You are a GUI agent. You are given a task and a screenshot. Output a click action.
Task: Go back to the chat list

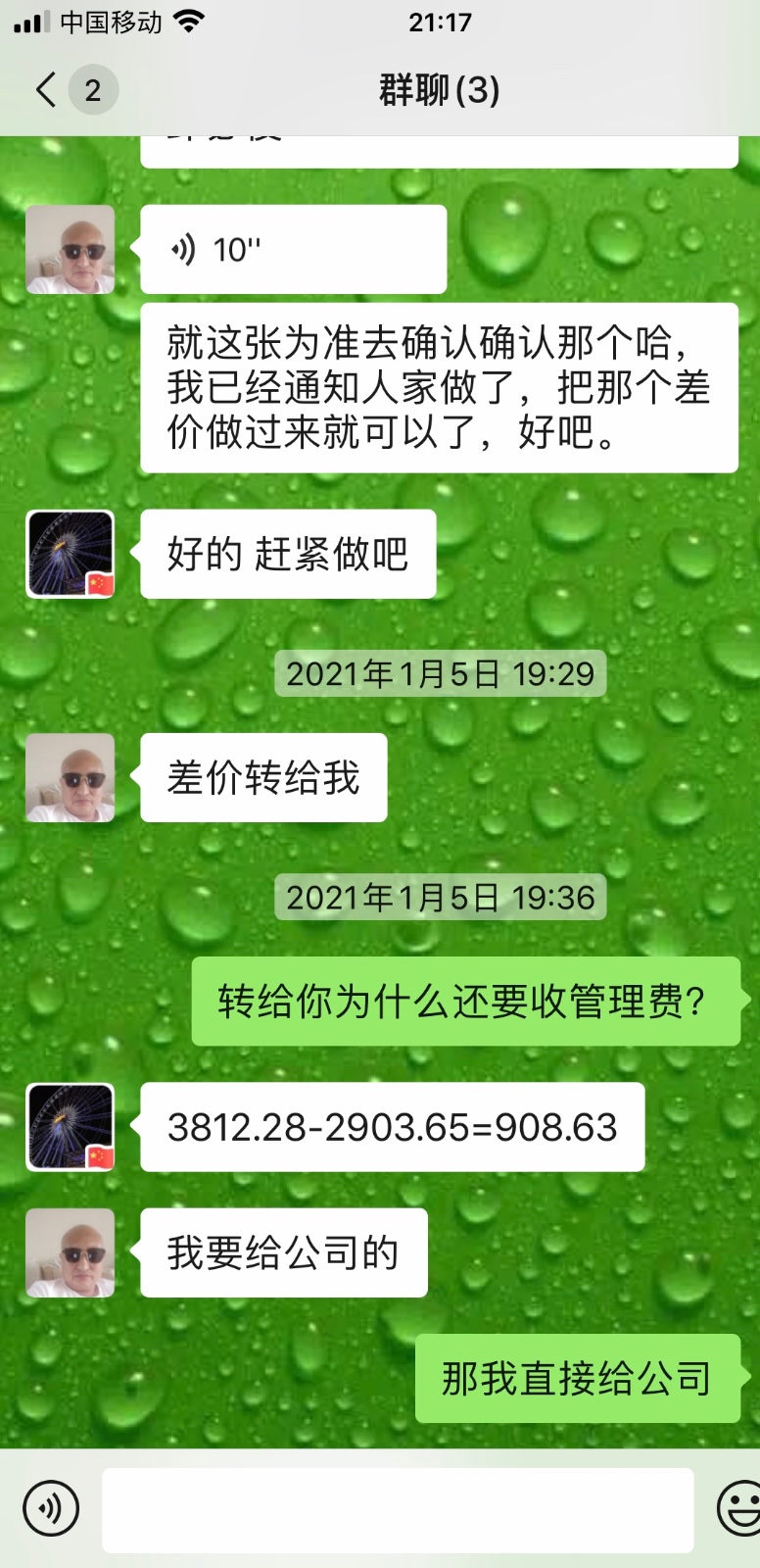pyautogui.click(x=46, y=90)
